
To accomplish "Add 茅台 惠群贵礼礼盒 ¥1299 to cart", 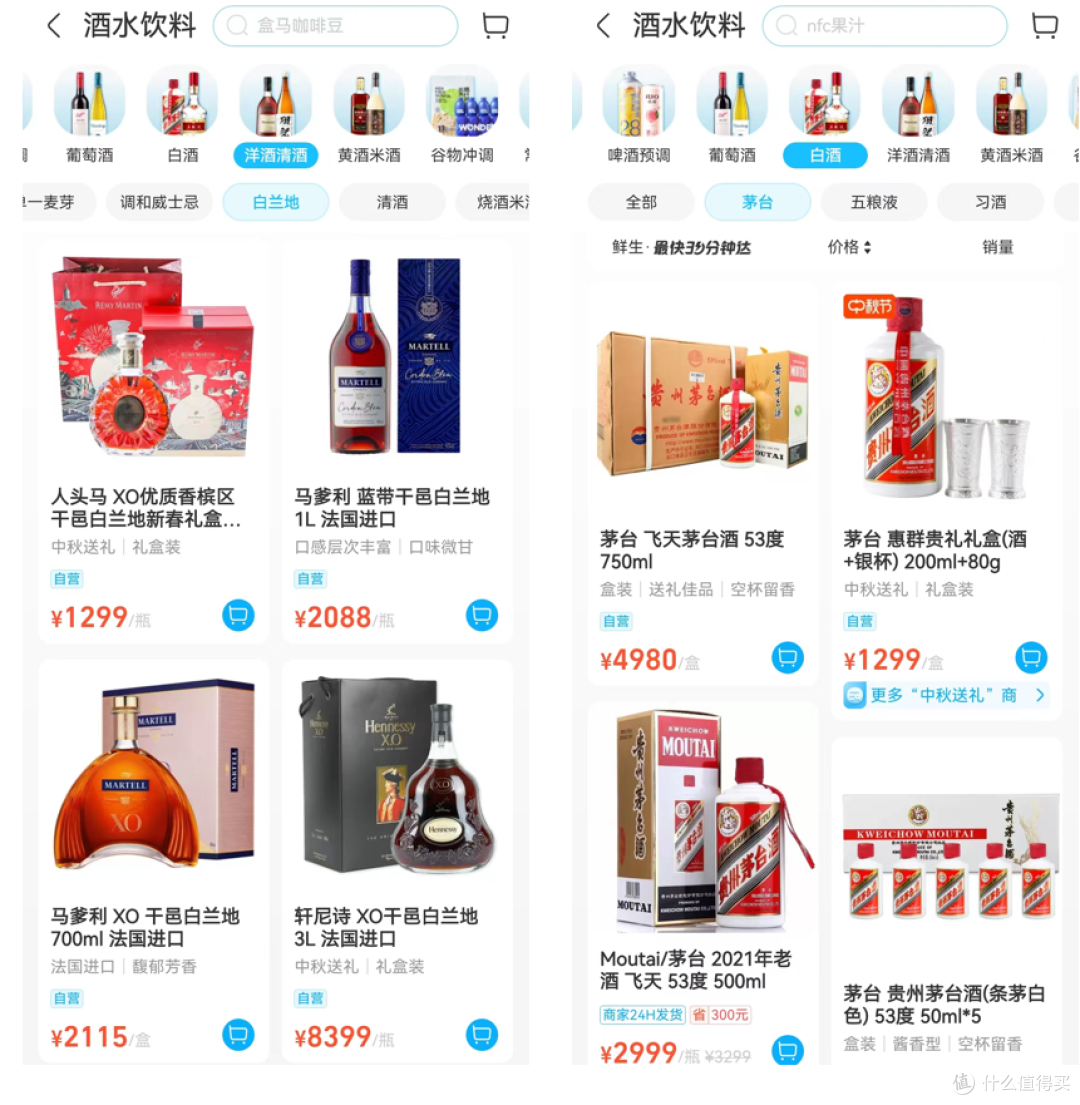I will 1031,657.
